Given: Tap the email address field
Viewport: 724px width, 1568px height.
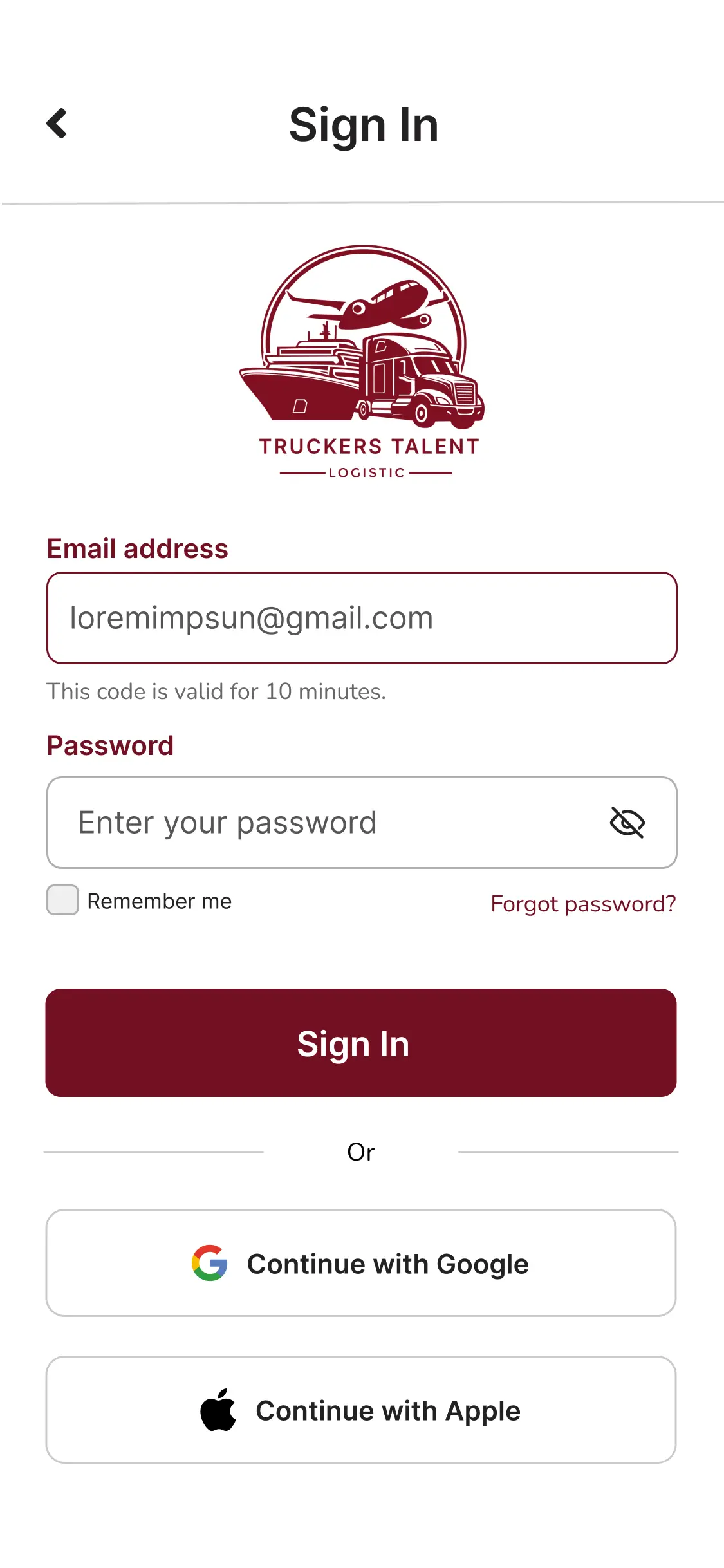Looking at the screenshot, I should pos(361,618).
